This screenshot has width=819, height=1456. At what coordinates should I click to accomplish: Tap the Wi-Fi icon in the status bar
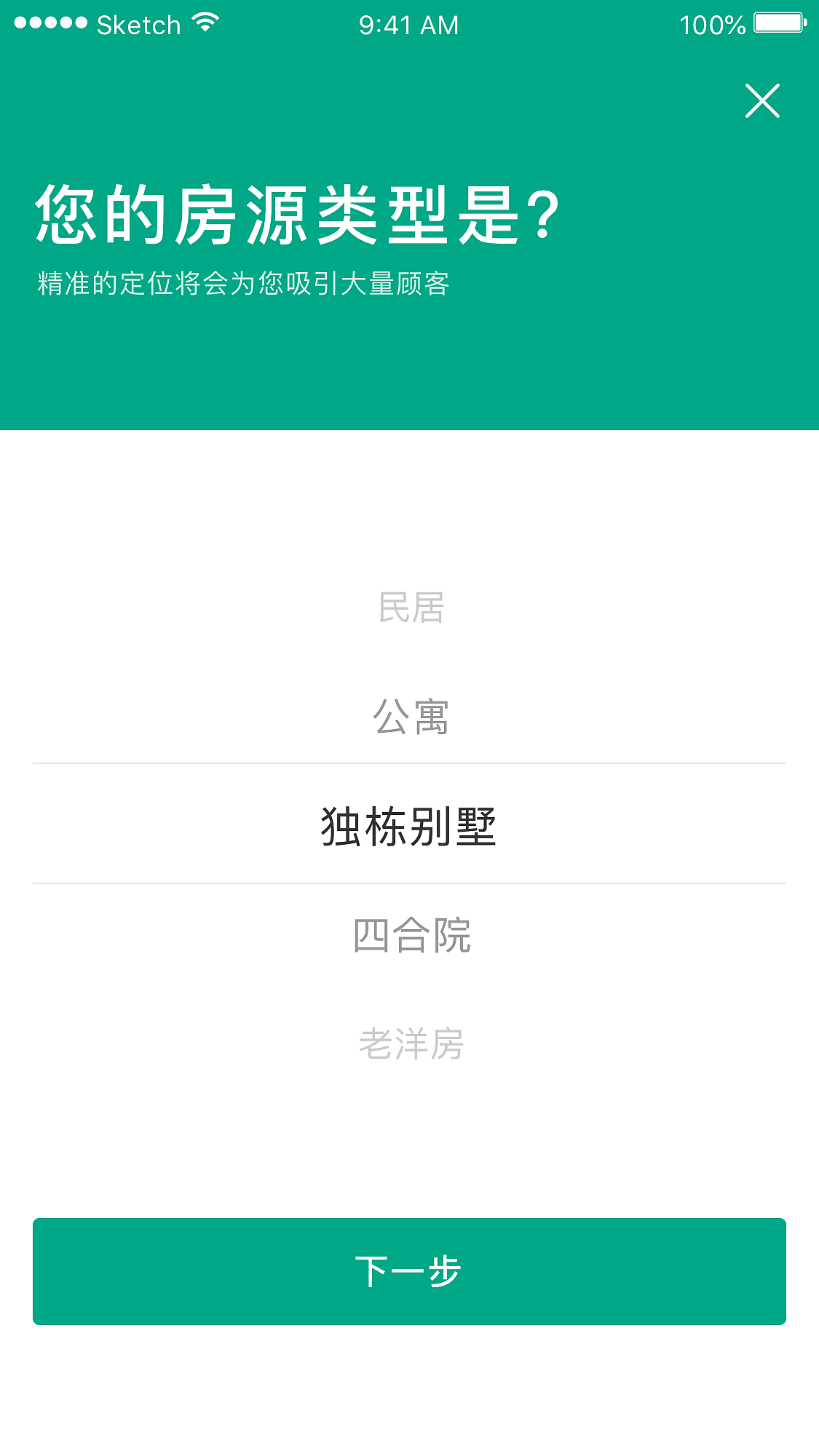pyautogui.click(x=205, y=22)
